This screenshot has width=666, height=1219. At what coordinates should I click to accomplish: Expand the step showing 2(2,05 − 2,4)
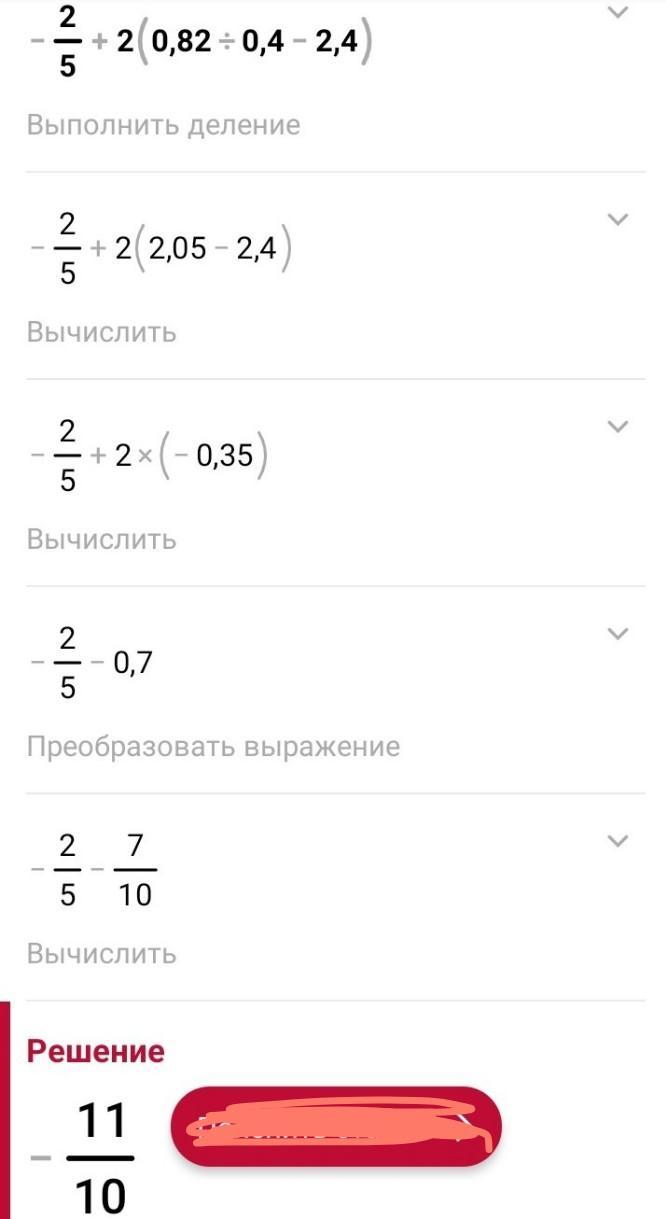click(x=619, y=219)
